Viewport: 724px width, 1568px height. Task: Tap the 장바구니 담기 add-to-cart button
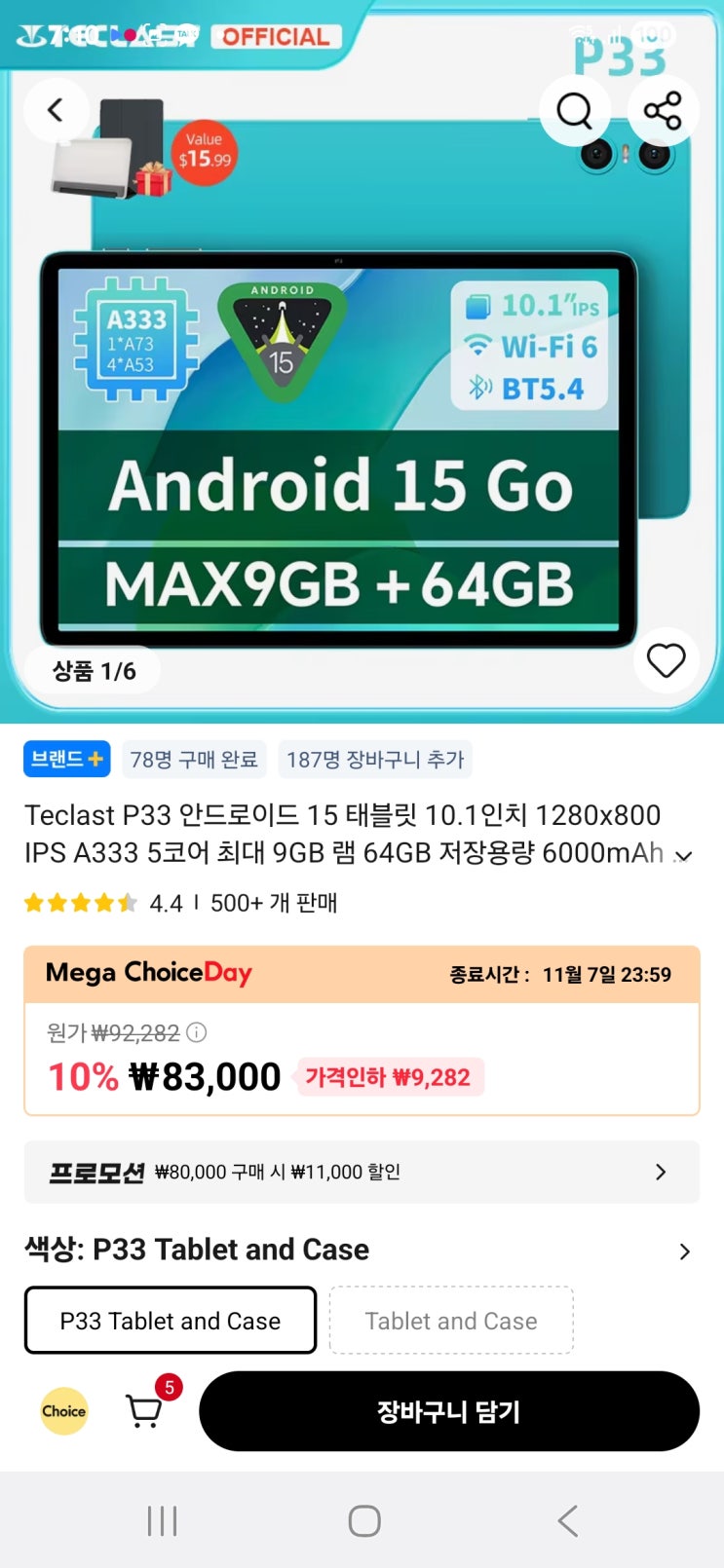pos(449,1409)
